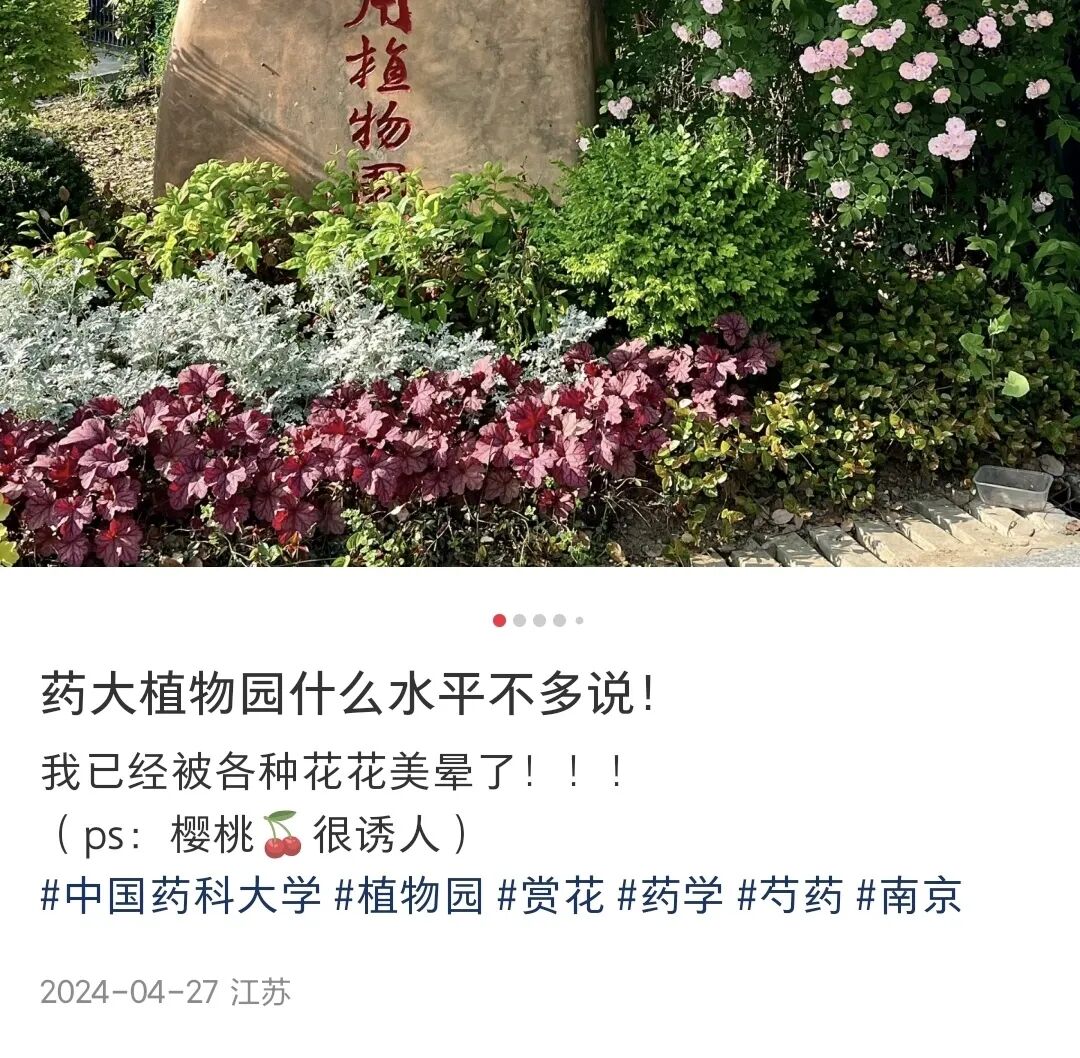Open the #药学 hashtag

tap(670, 896)
